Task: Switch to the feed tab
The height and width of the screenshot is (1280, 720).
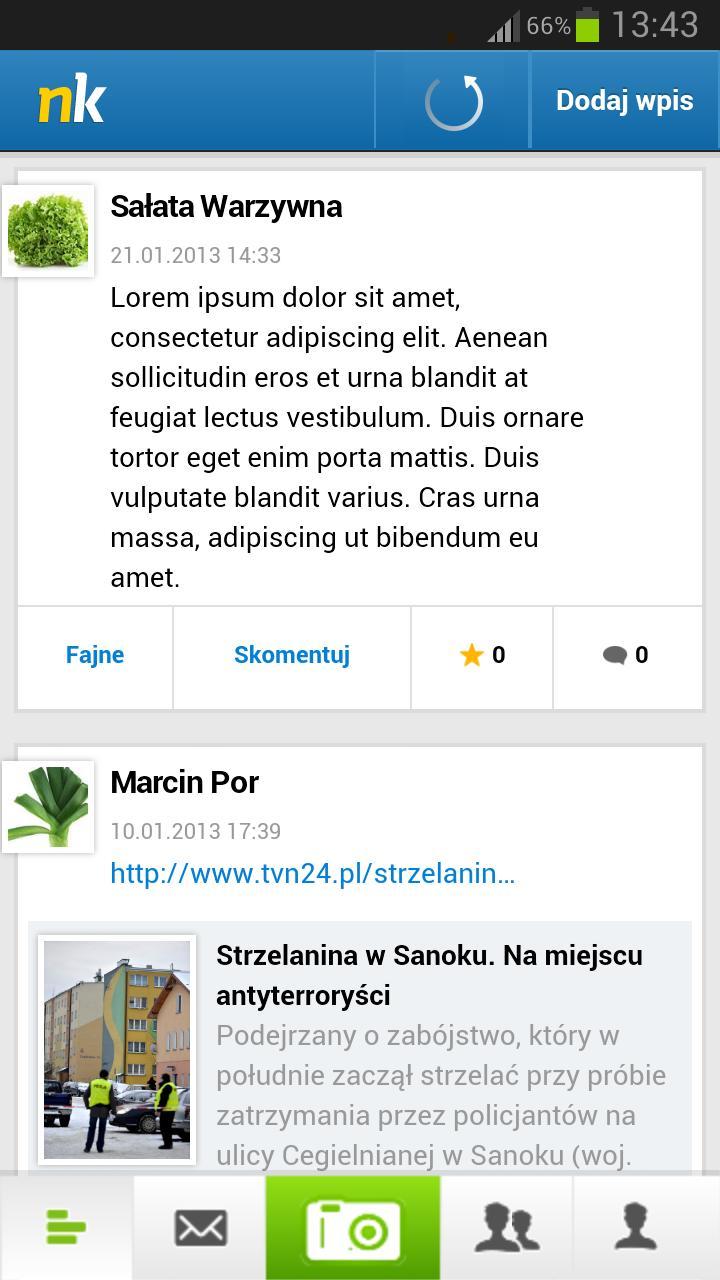Action: [x=66, y=1228]
